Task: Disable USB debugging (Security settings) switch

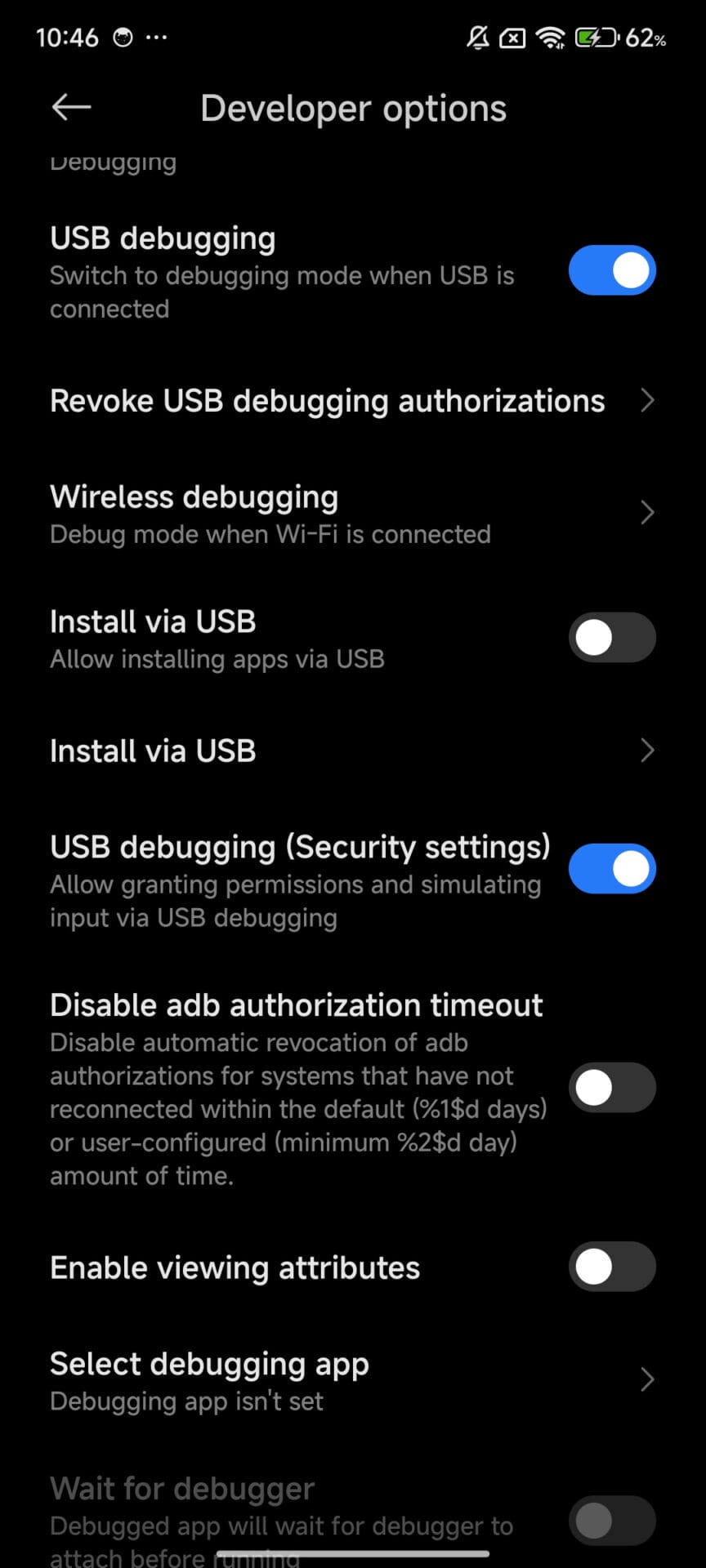Action: [612, 869]
